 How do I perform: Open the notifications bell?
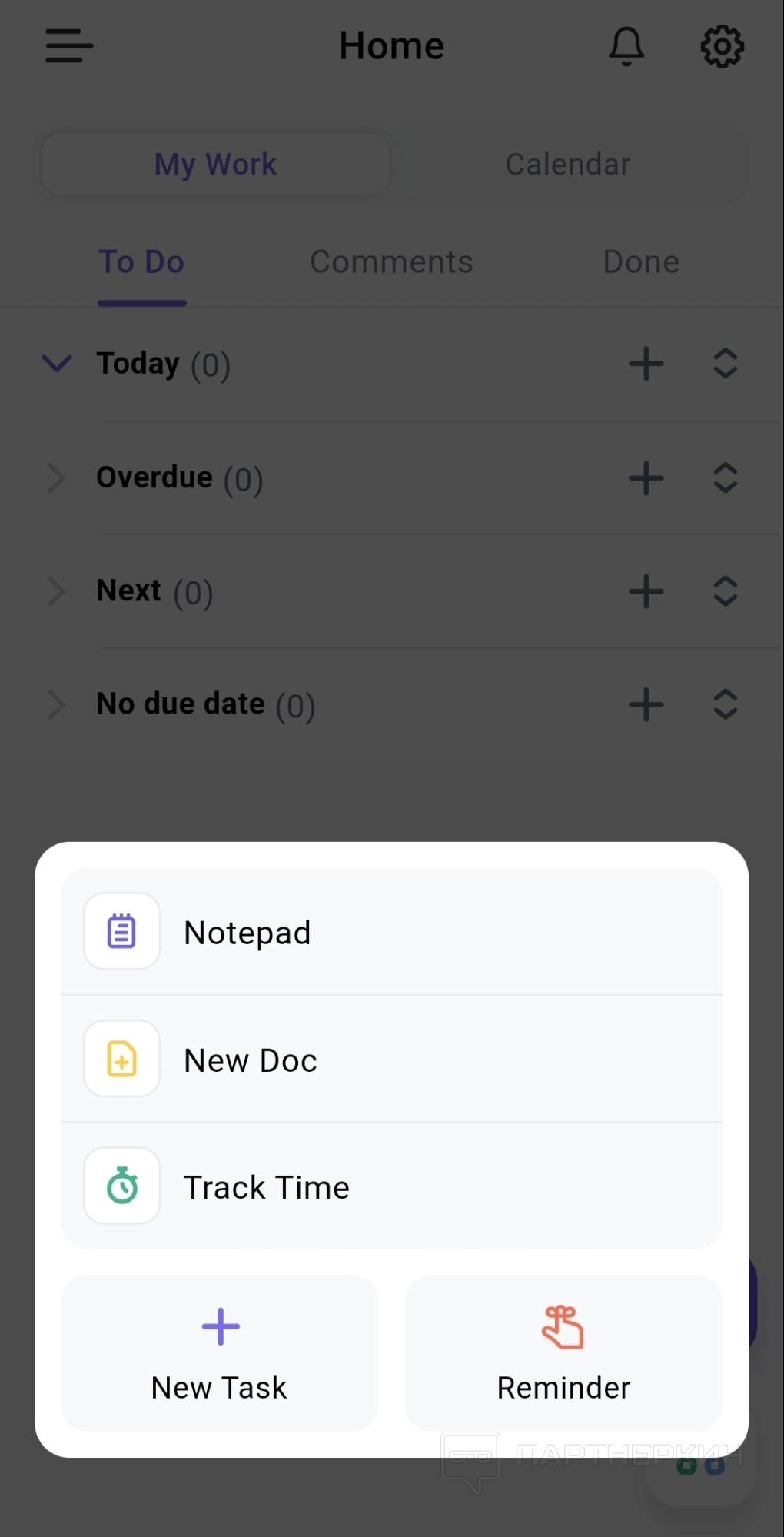click(x=626, y=46)
